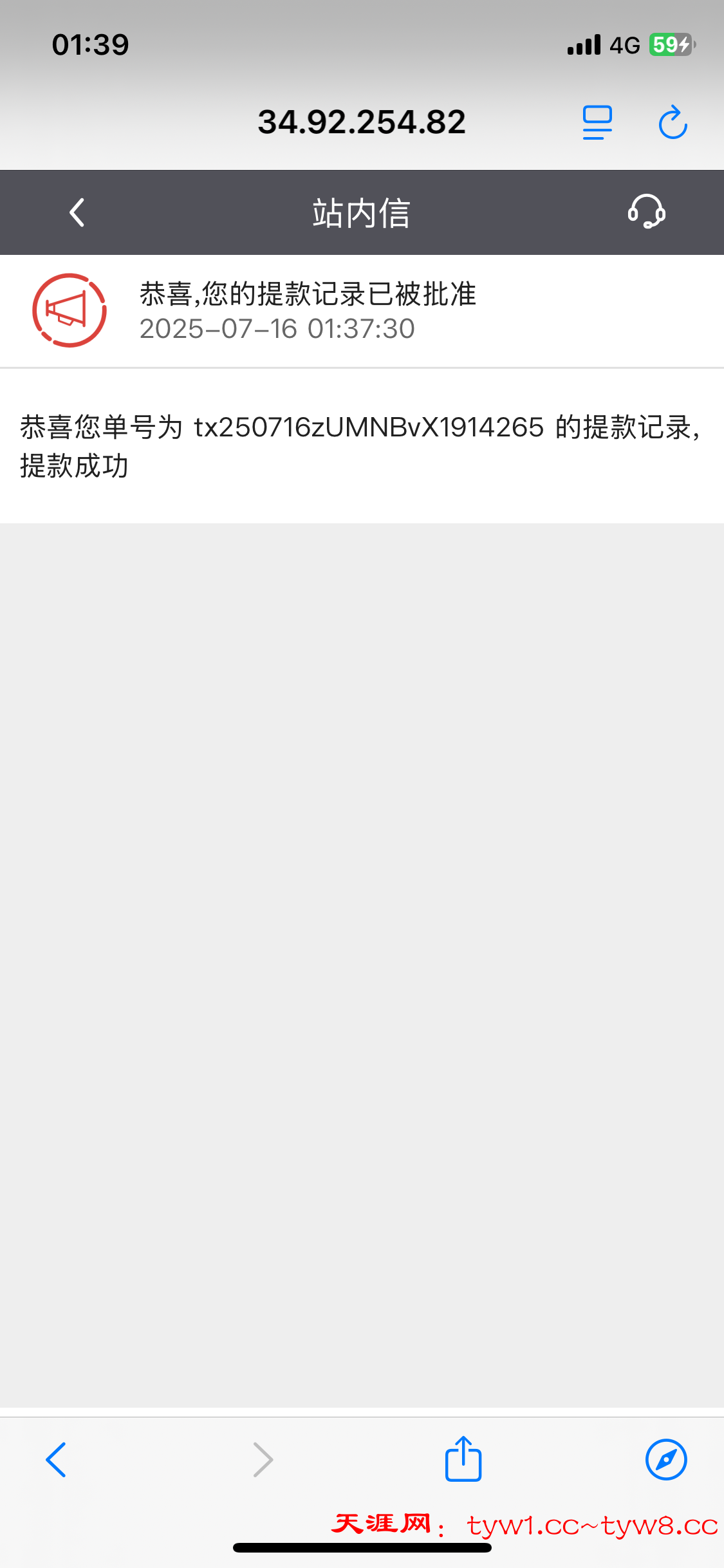Tap the 4G network status label

pyautogui.click(x=622, y=44)
